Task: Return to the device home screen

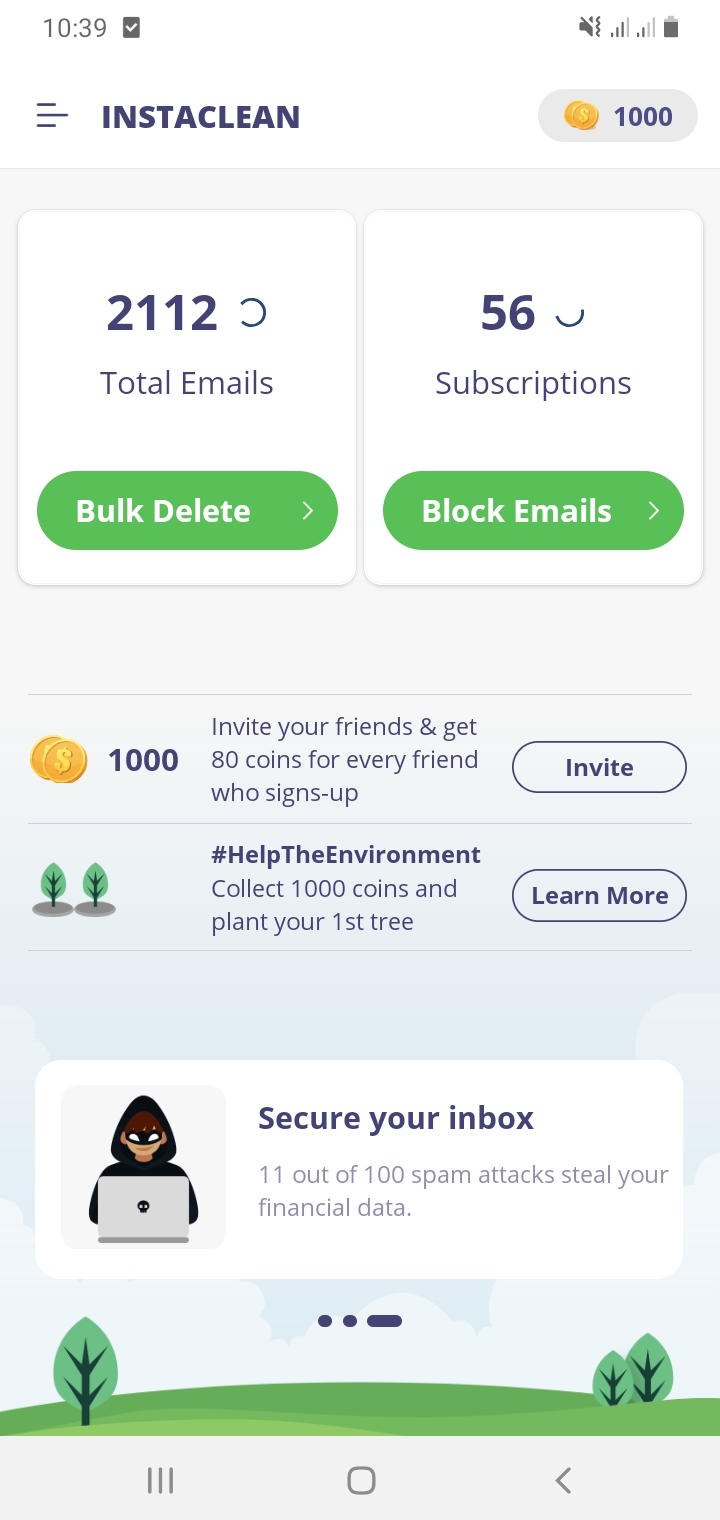Action: (x=360, y=1480)
